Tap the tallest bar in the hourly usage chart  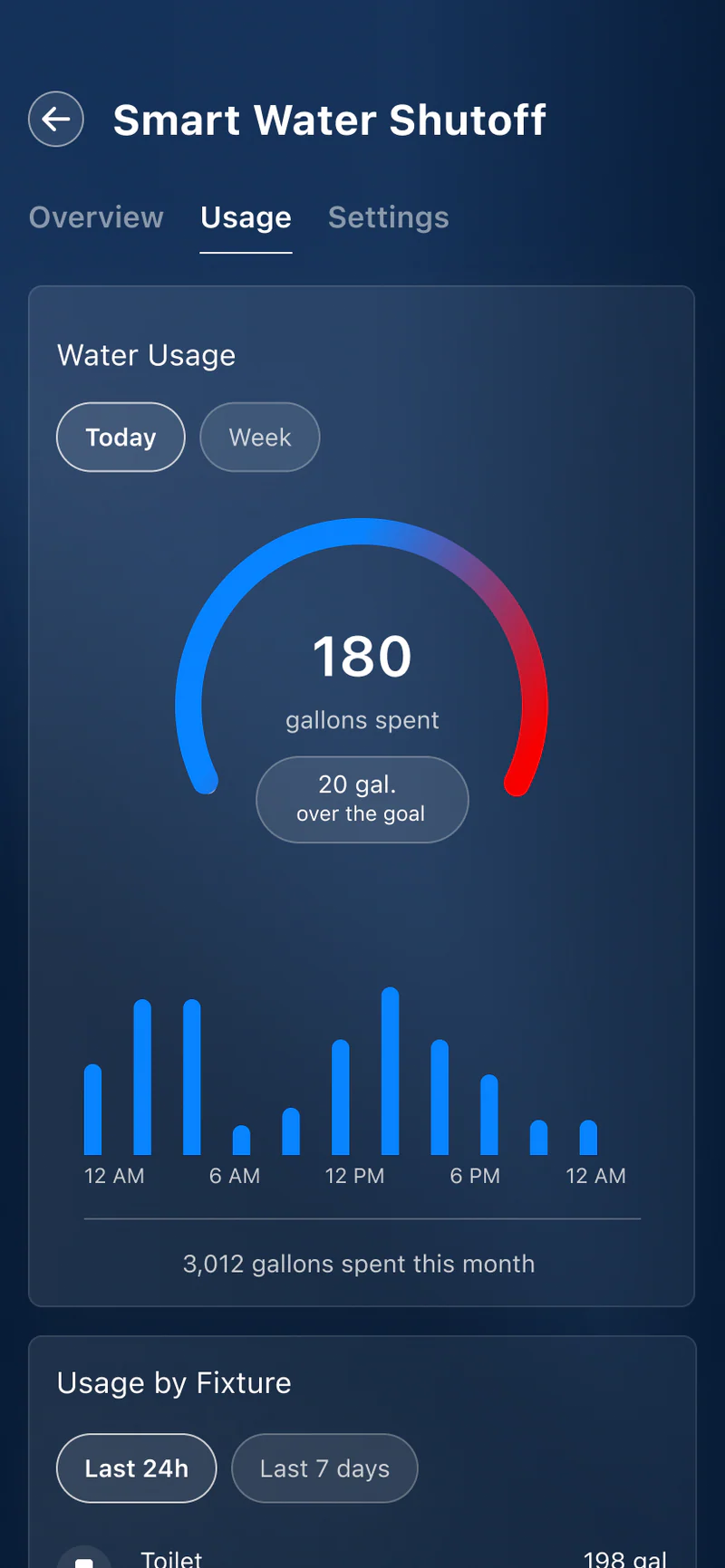coord(390,1069)
